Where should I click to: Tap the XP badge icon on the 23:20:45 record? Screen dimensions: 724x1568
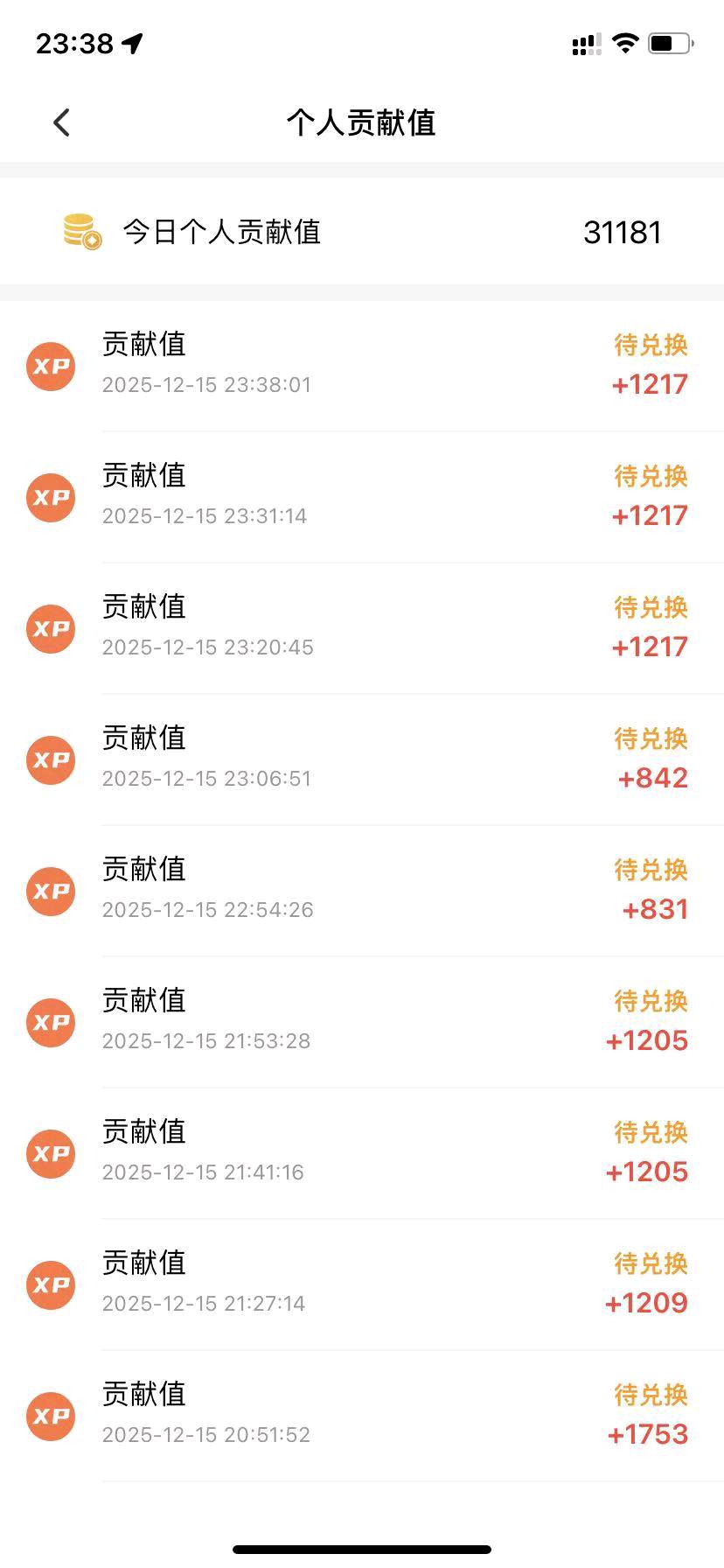50,628
